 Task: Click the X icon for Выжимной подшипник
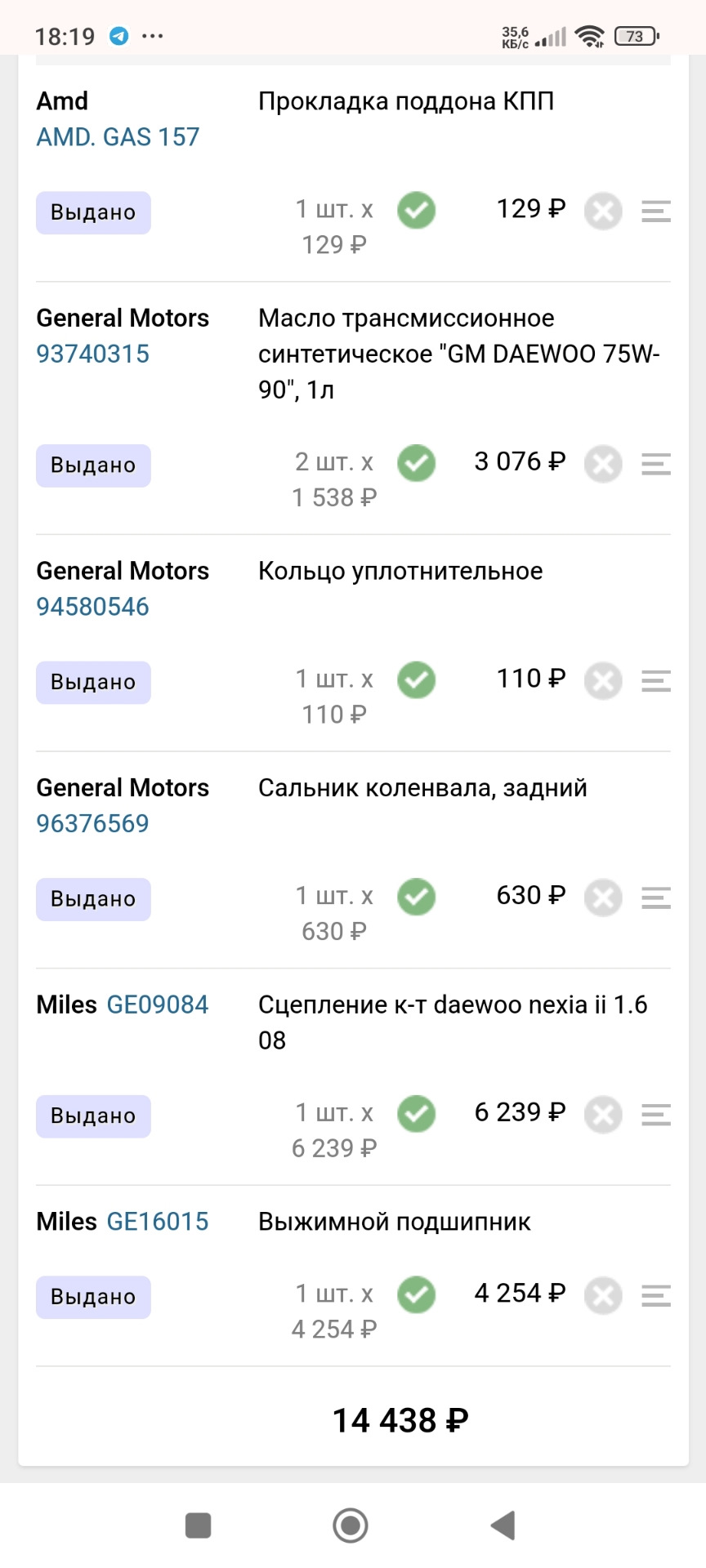coord(603,1294)
